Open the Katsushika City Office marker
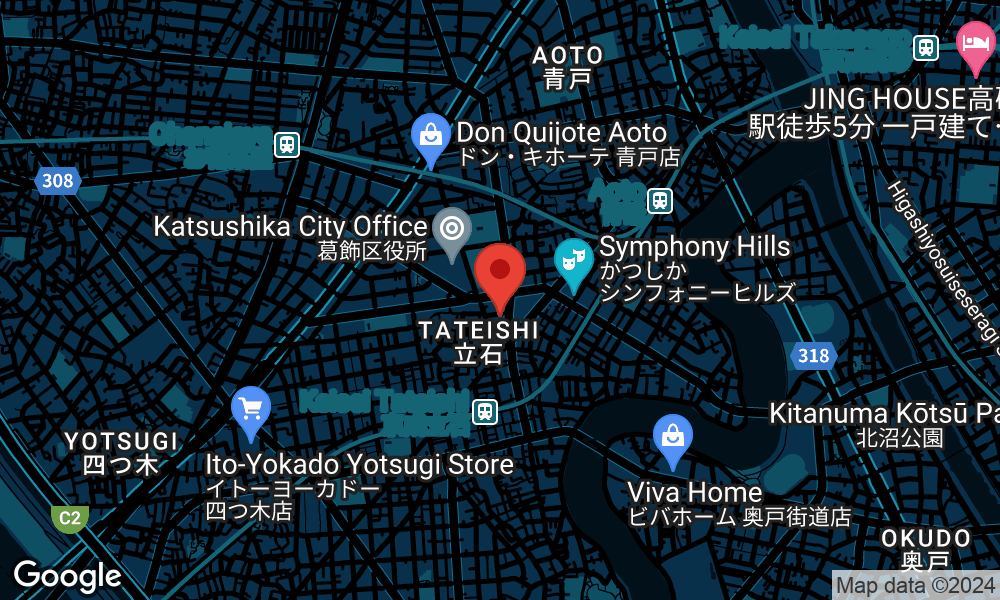The height and width of the screenshot is (600, 1000). click(452, 229)
